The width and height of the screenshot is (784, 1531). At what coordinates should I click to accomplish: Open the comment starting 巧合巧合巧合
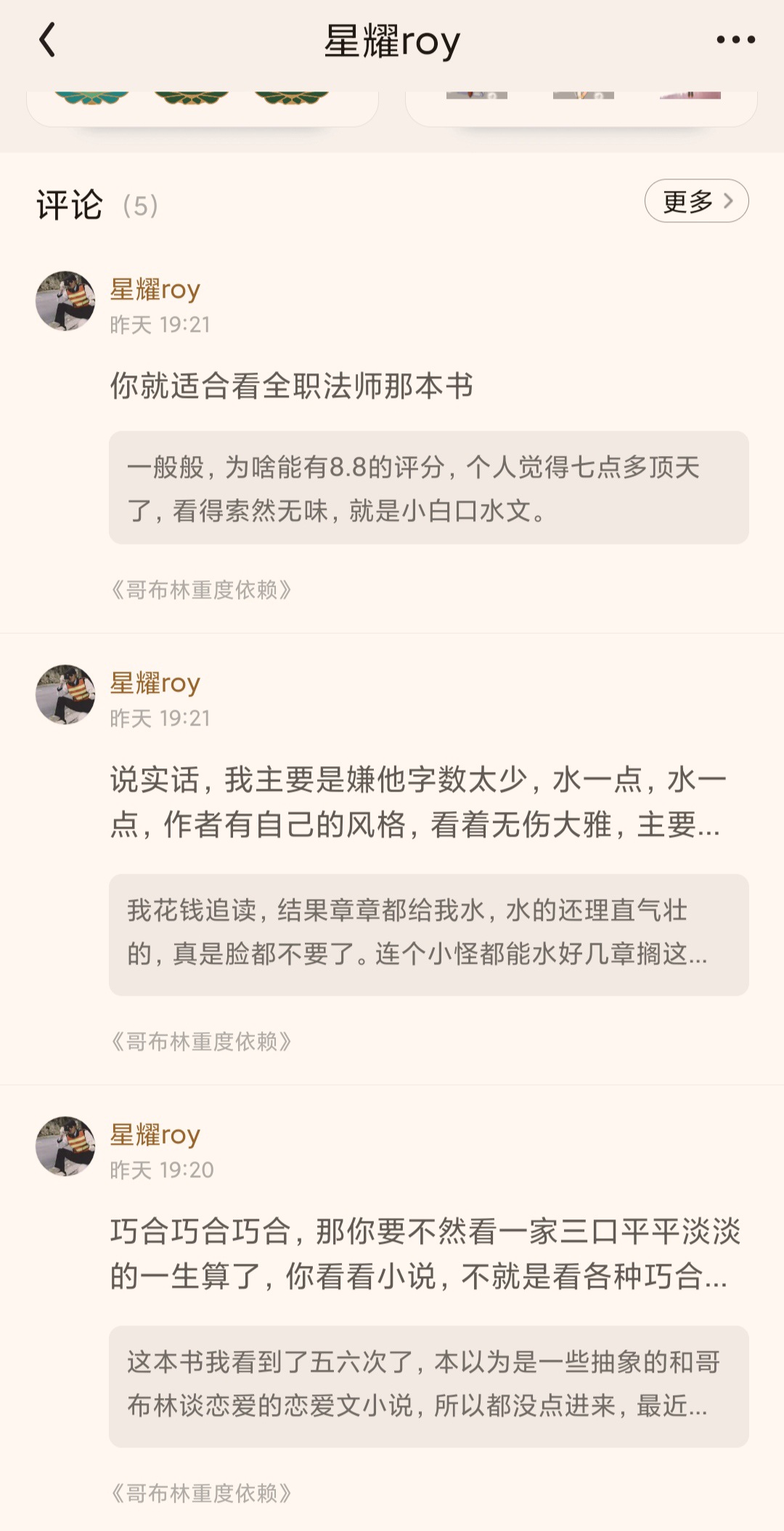[425, 1254]
